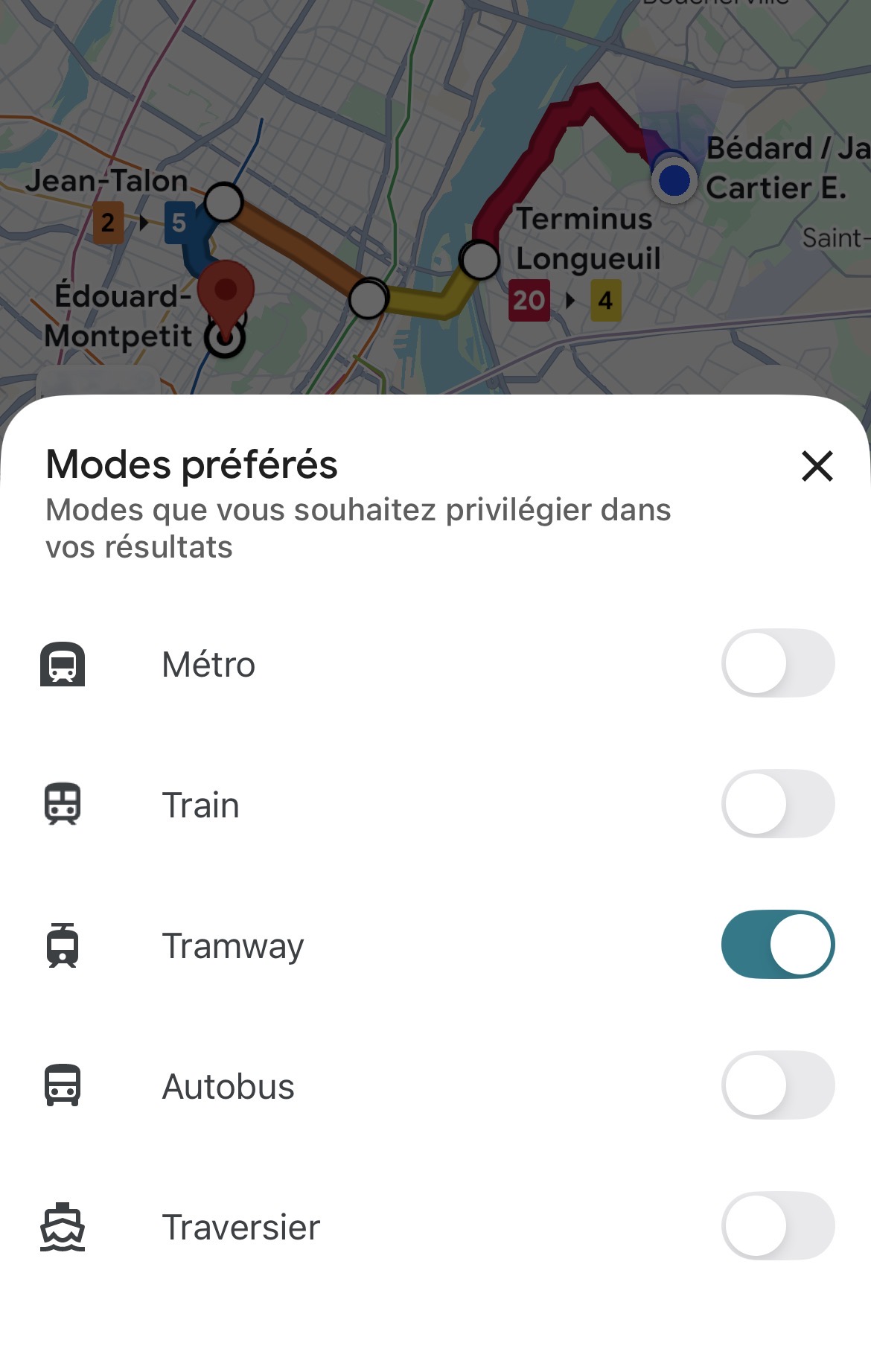Enable the Métro mode toggle
Image resolution: width=871 pixels, height=1372 pixels.
(777, 663)
